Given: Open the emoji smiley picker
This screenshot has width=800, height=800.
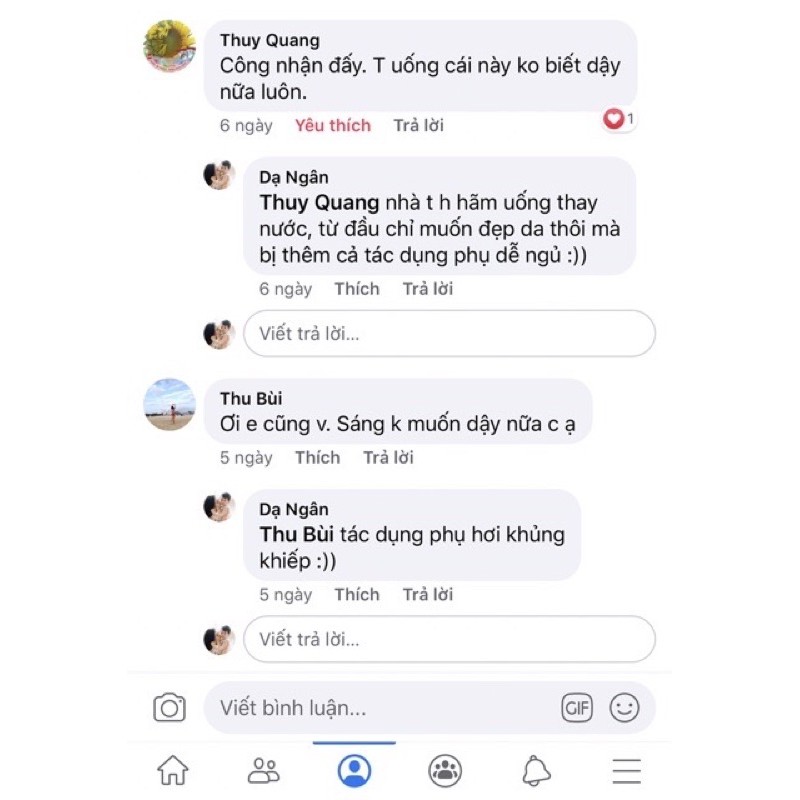Looking at the screenshot, I should click(x=625, y=708).
